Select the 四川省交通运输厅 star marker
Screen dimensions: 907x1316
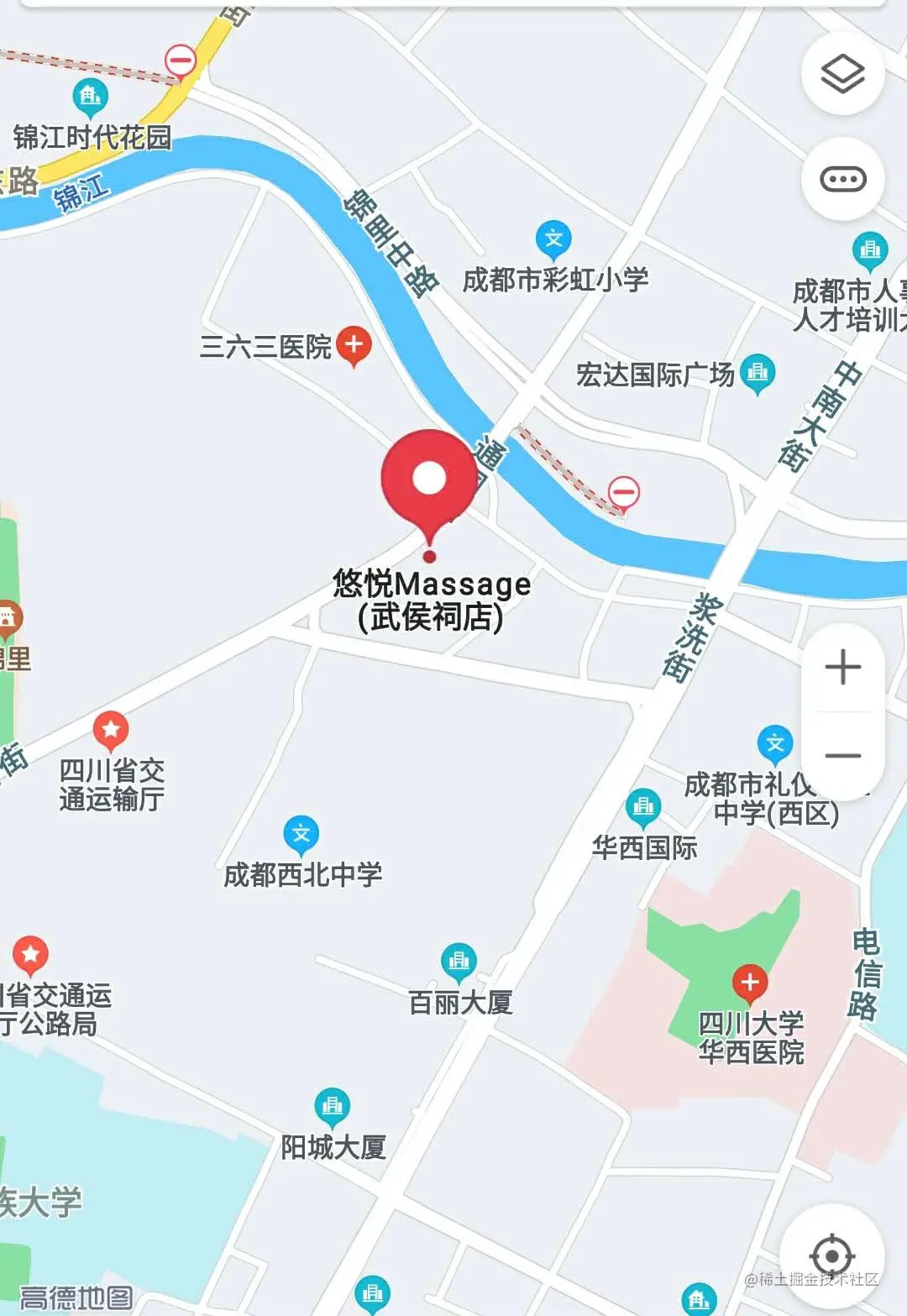click(x=110, y=730)
